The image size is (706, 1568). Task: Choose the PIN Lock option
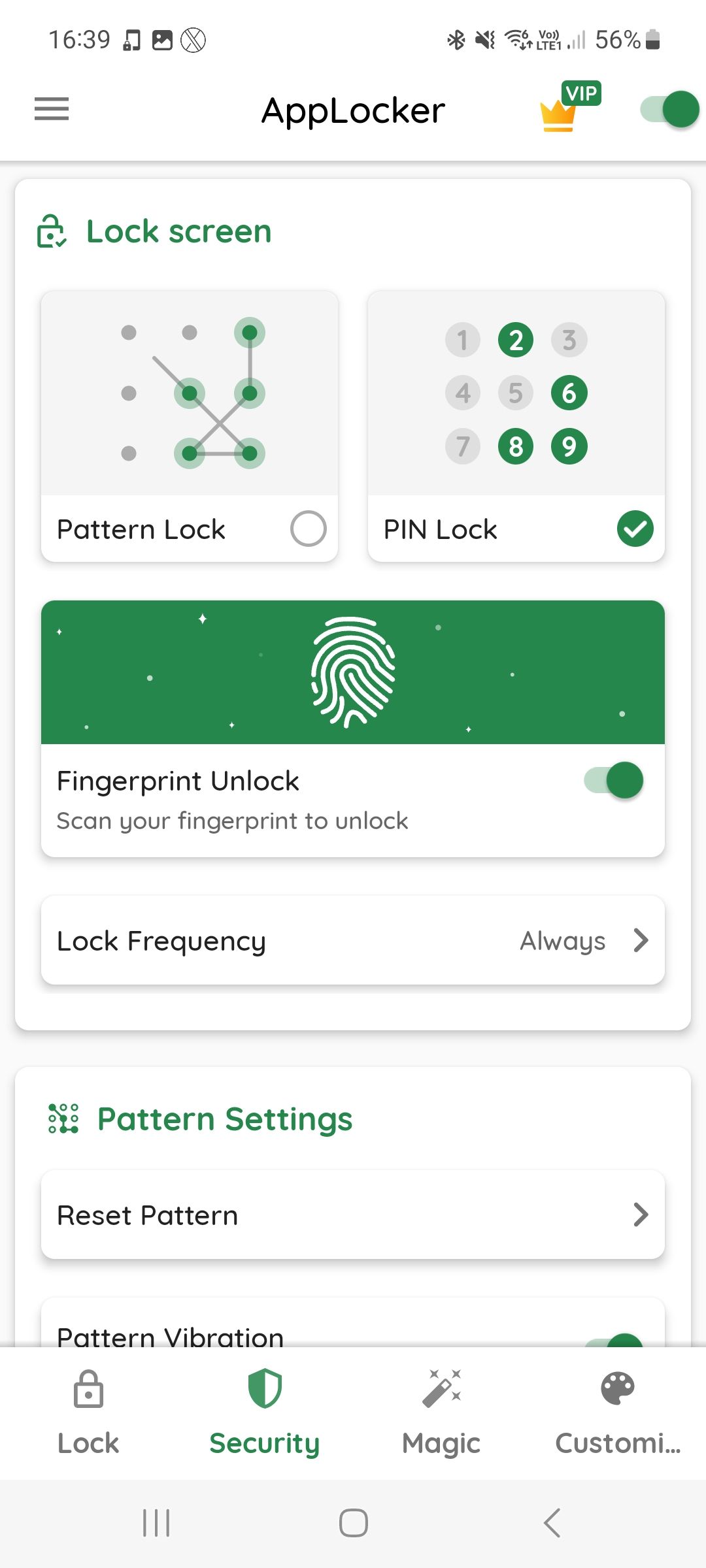(x=634, y=529)
